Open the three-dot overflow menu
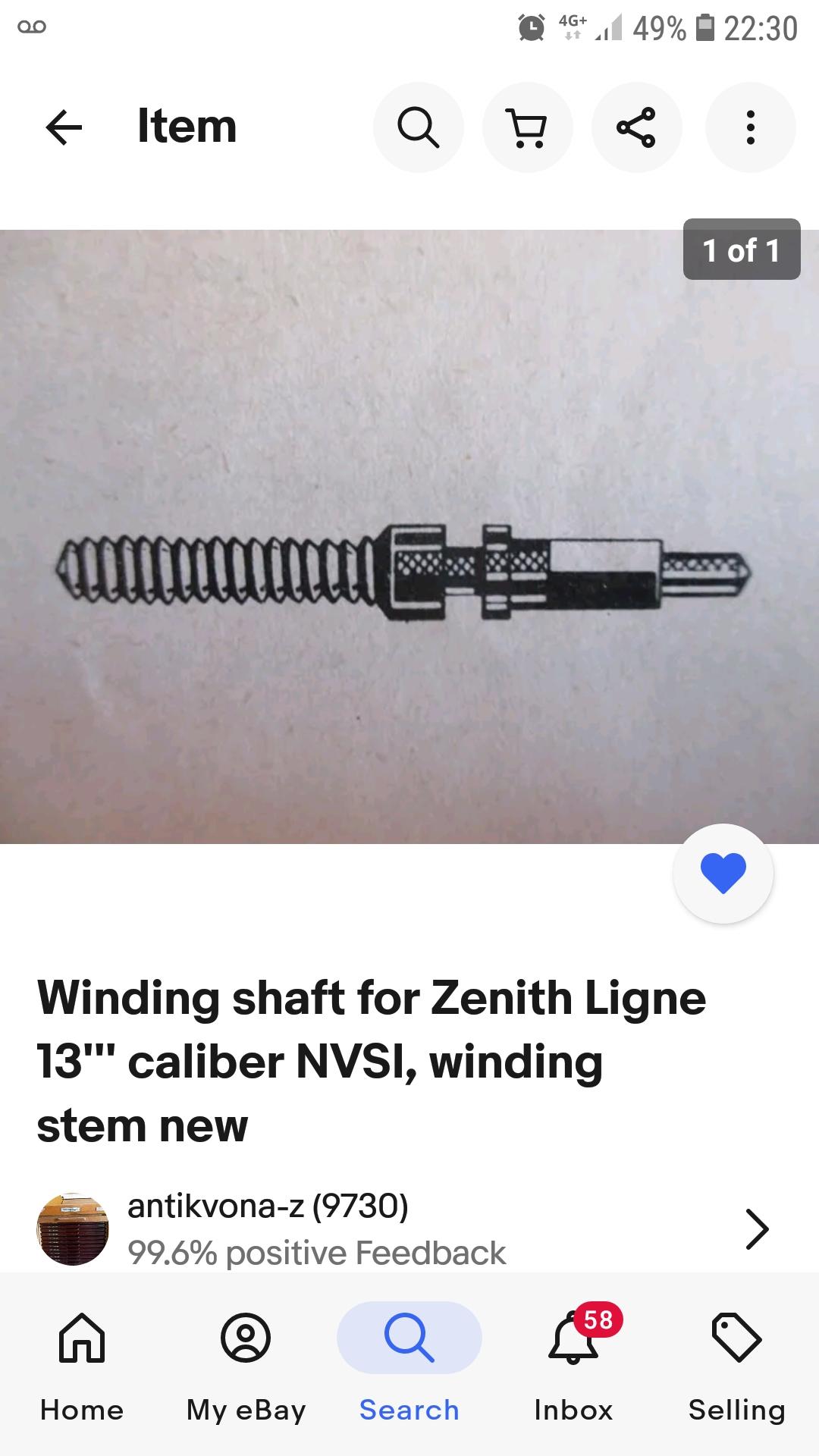The width and height of the screenshot is (819, 1456). coord(750,127)
